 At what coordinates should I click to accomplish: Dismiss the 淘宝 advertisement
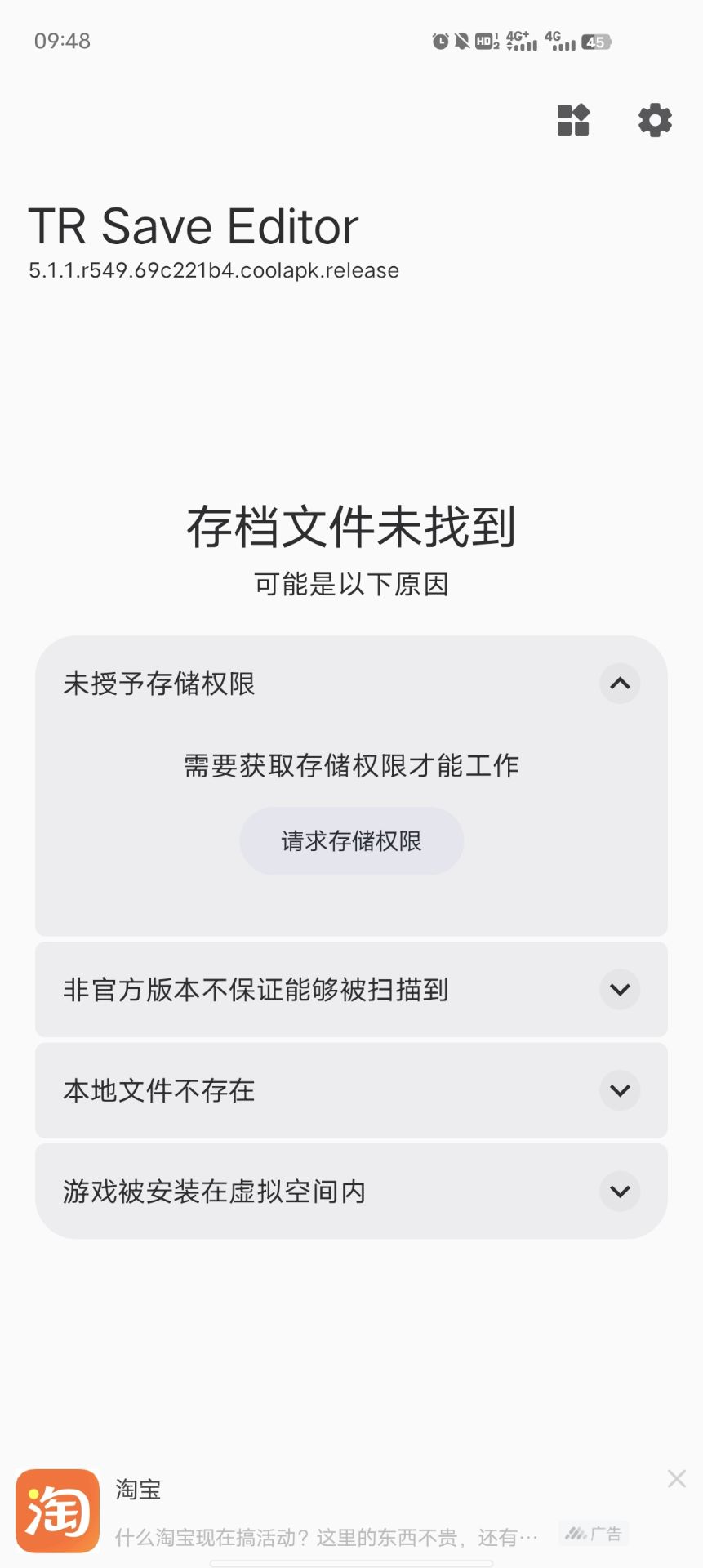click(676, 1478)
